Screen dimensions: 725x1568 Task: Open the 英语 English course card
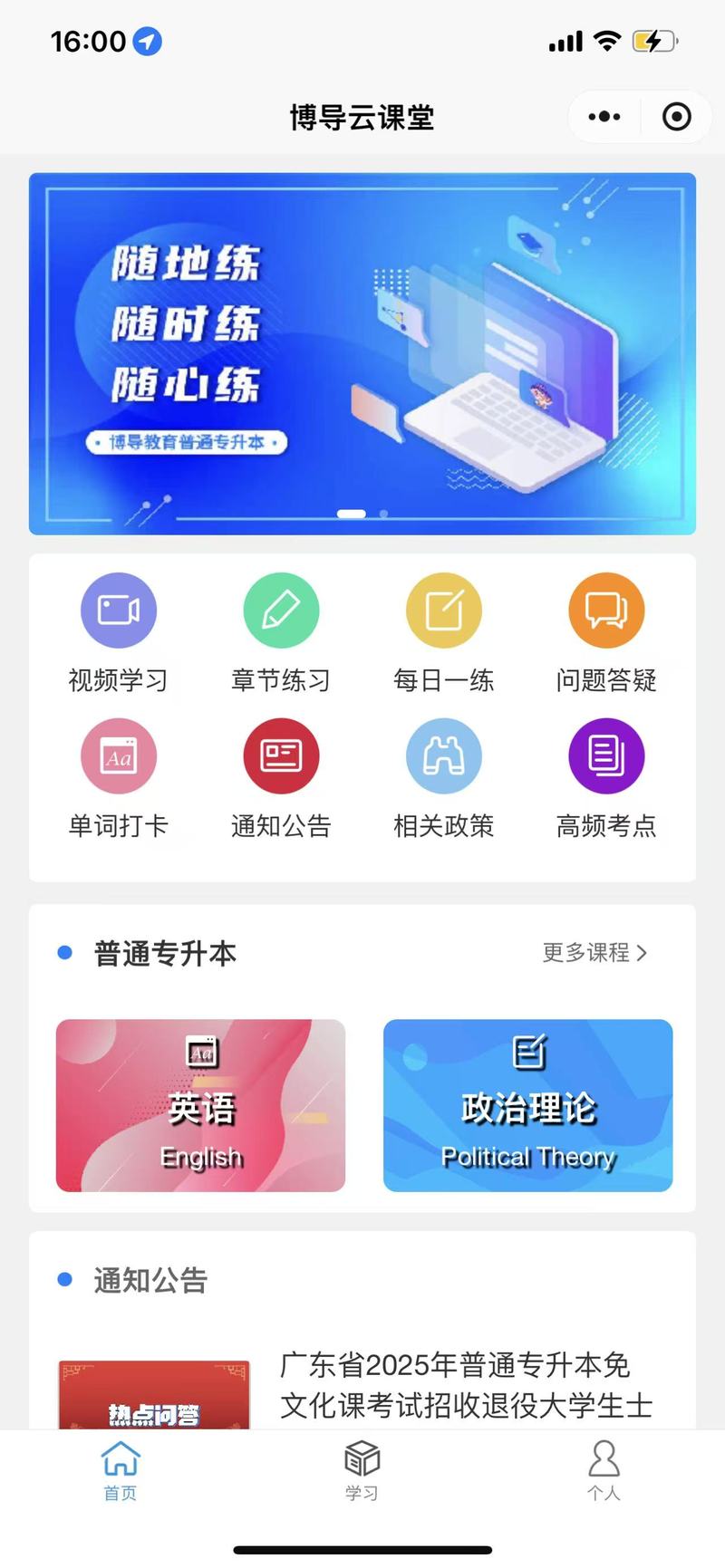tap(200, 1105)
